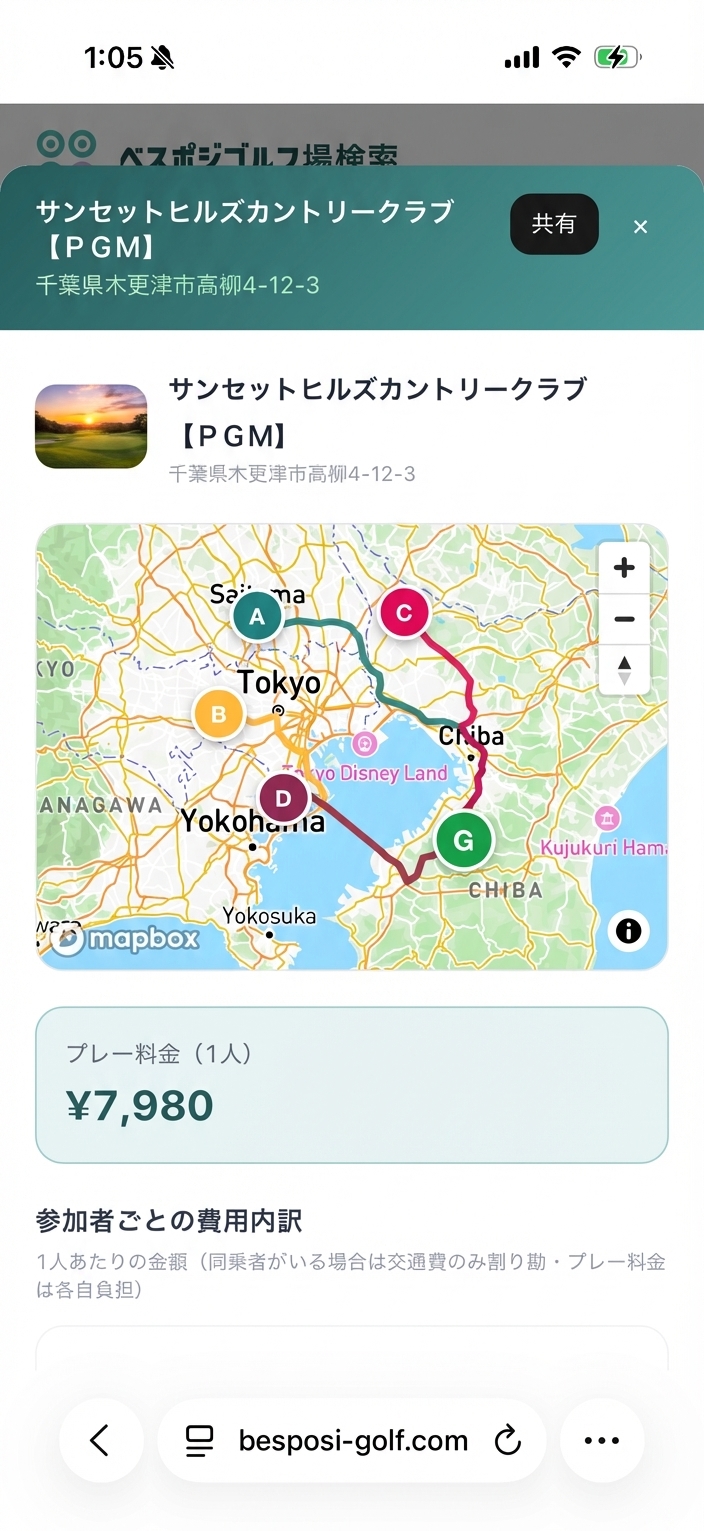Tap the green G destination marker
This screenshot has width=704, height=1531.
pos(463,841)
